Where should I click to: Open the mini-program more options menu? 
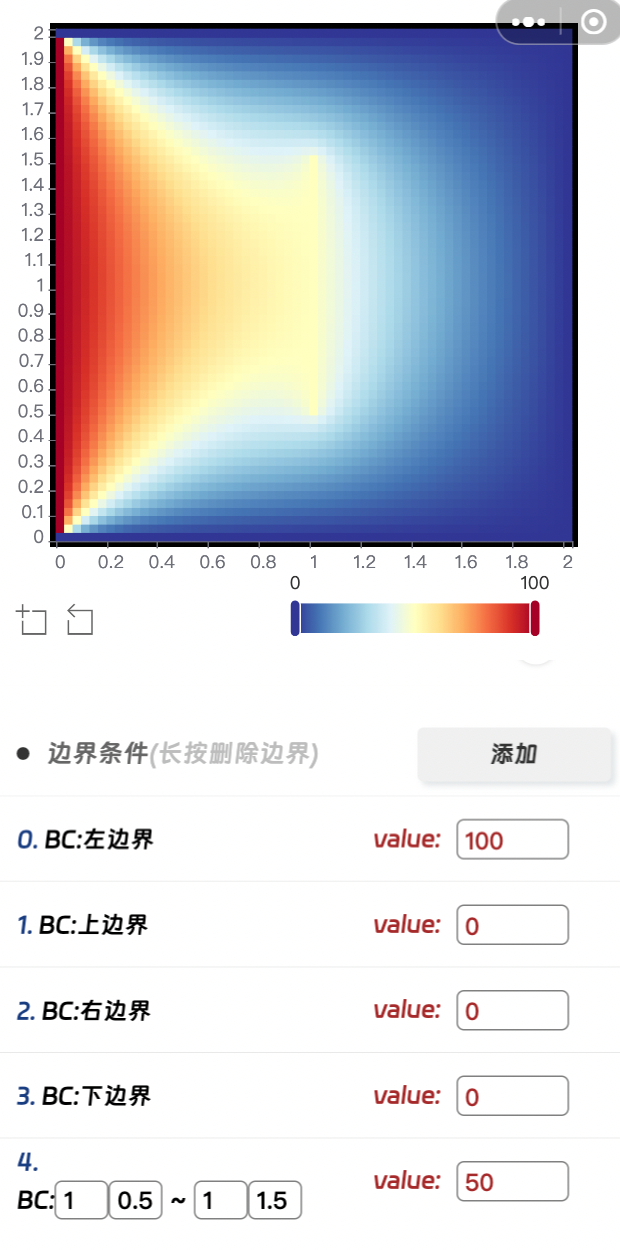528,21
